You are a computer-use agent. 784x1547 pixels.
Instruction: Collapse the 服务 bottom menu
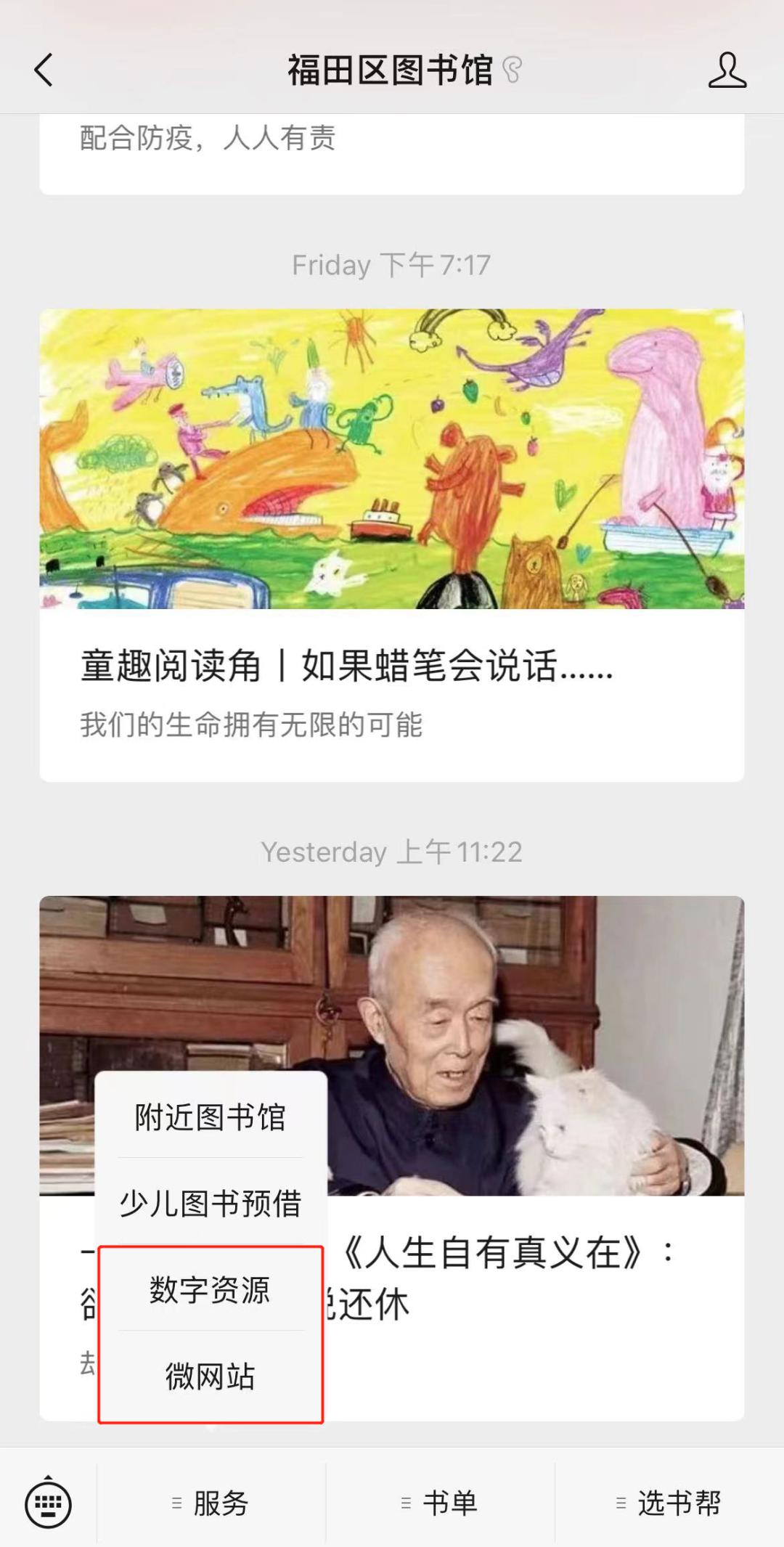pyautogui.click(x=211, y=1503)
